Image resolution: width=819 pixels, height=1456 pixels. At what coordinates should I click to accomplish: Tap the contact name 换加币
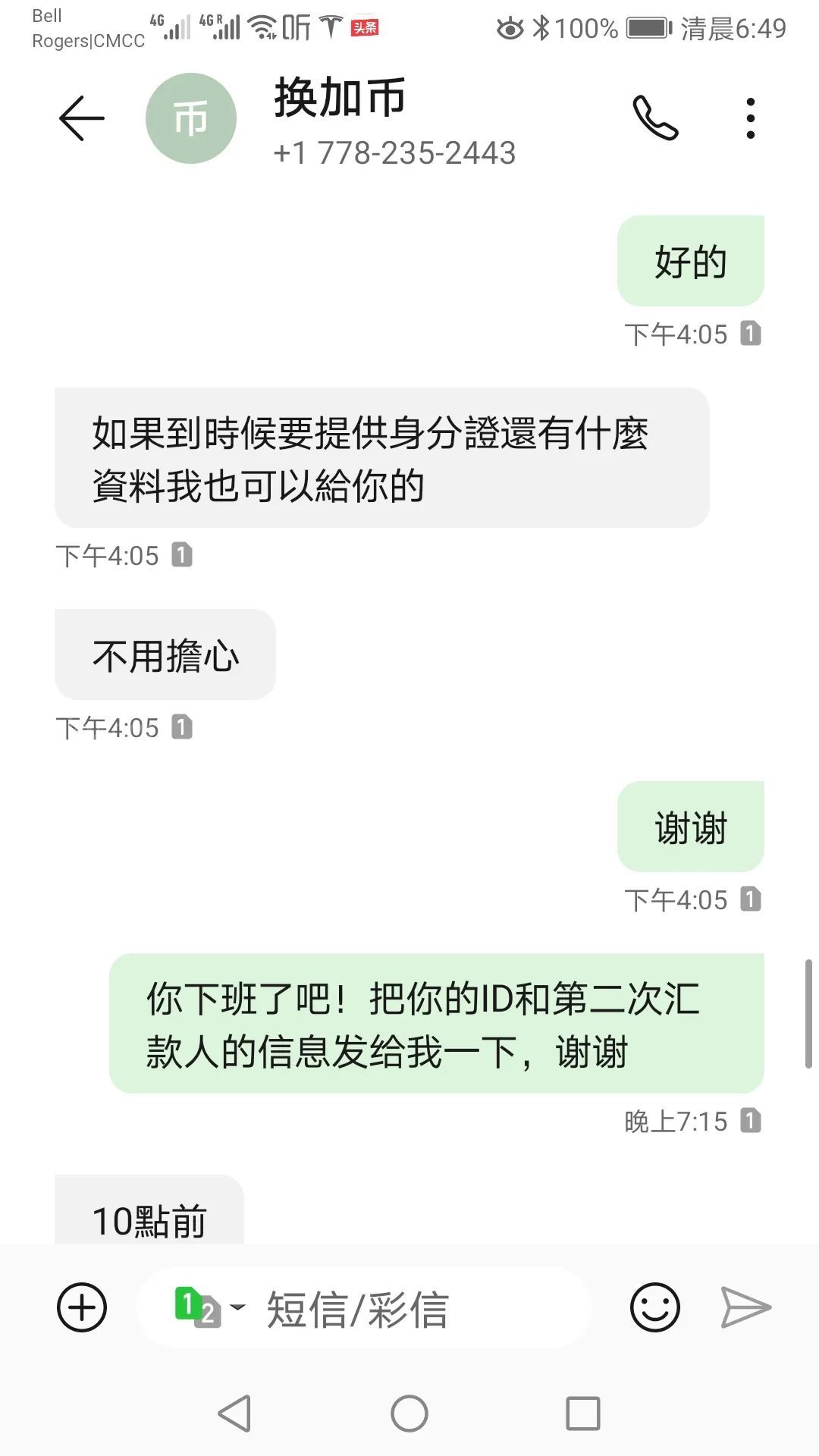click(x=339, y=98)
